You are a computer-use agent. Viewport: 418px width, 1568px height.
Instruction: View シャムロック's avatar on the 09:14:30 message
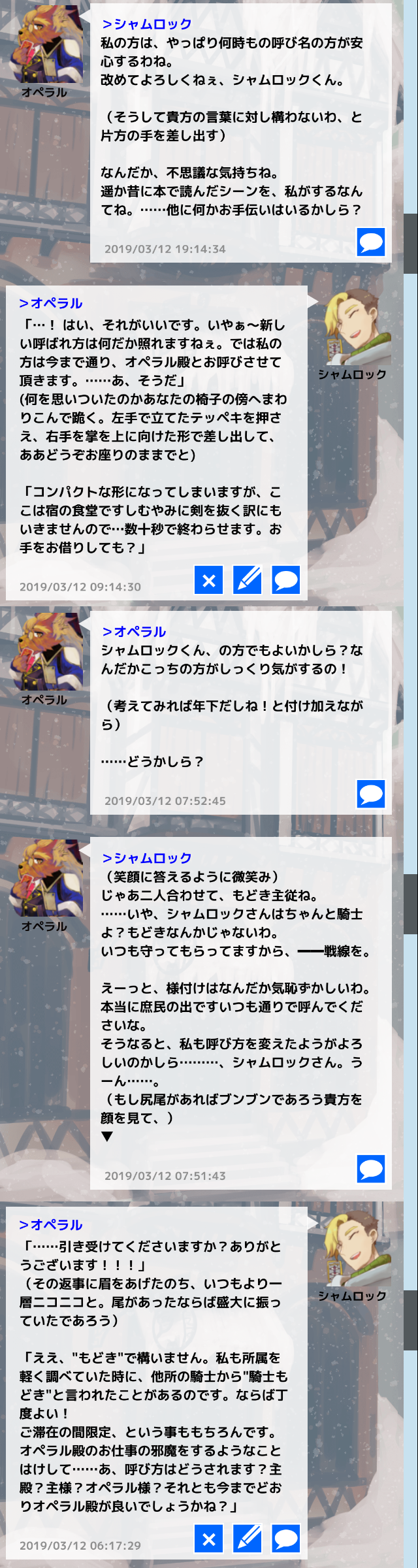pyautogui.click(x=358, y=327)
